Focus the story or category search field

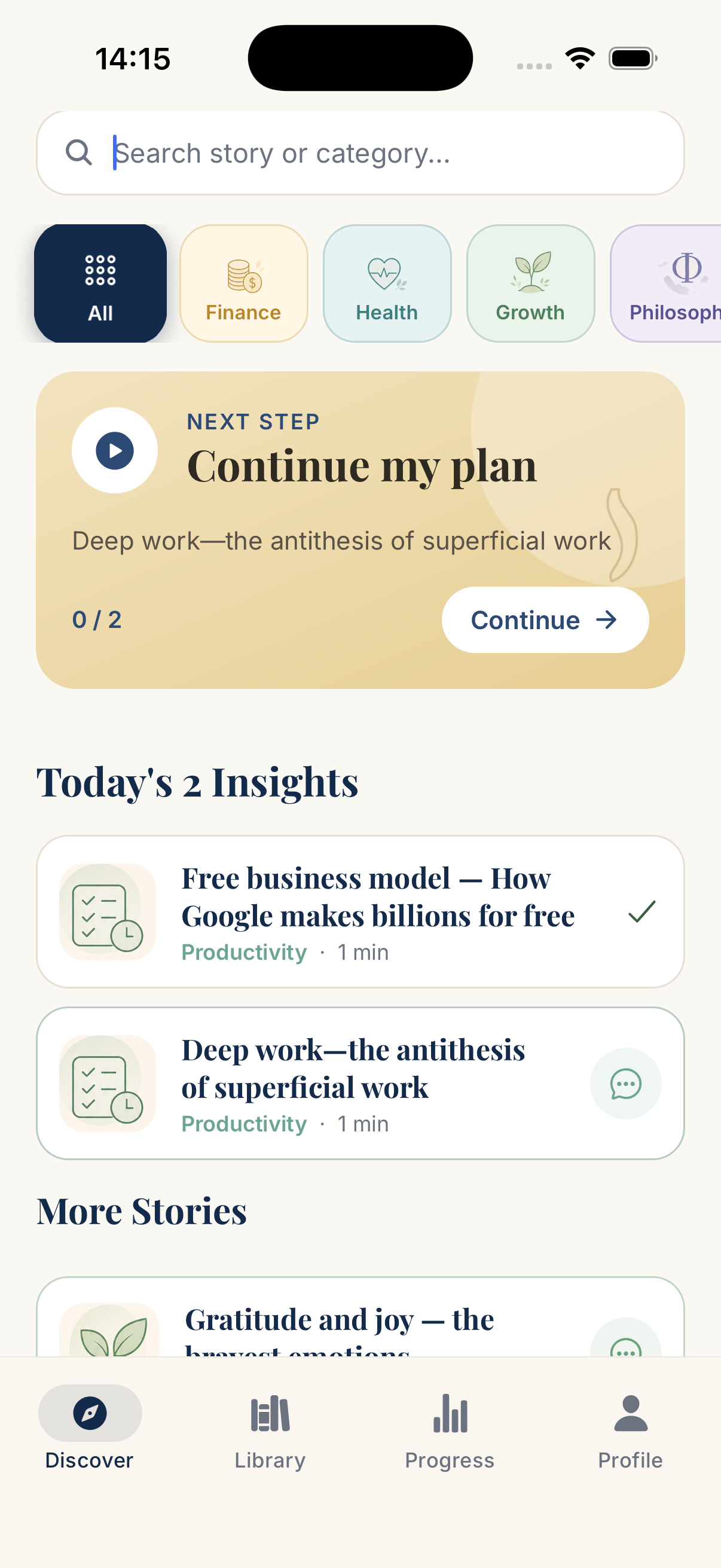(x=360, y=152)
